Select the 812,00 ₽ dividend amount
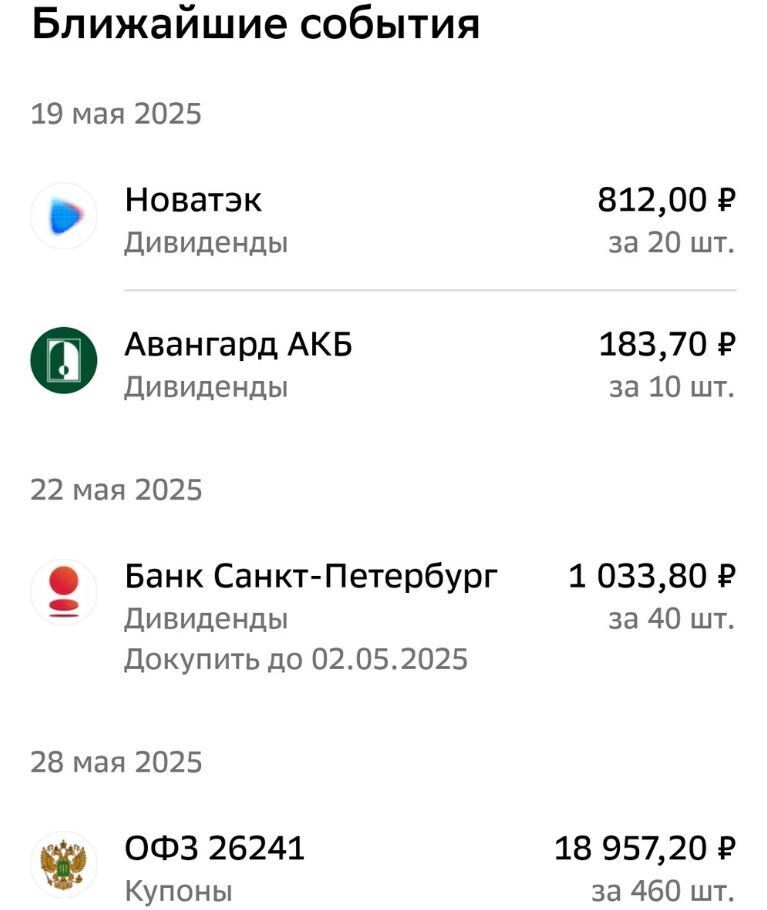The image size is (767, 910). pos(666,199)
